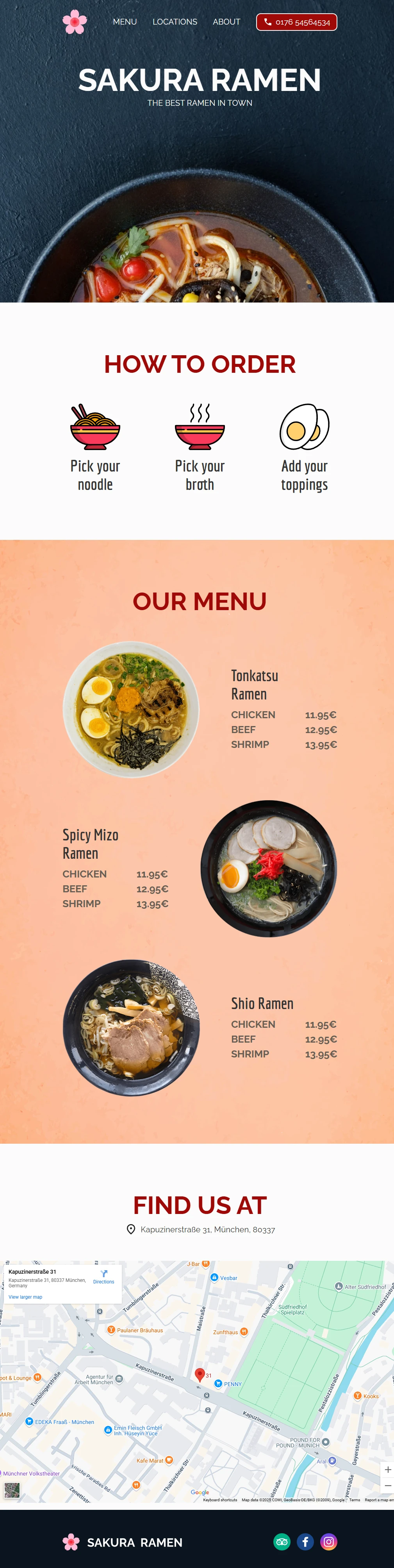
Task: Open the MENU nav link
Action: pos(124,22)
